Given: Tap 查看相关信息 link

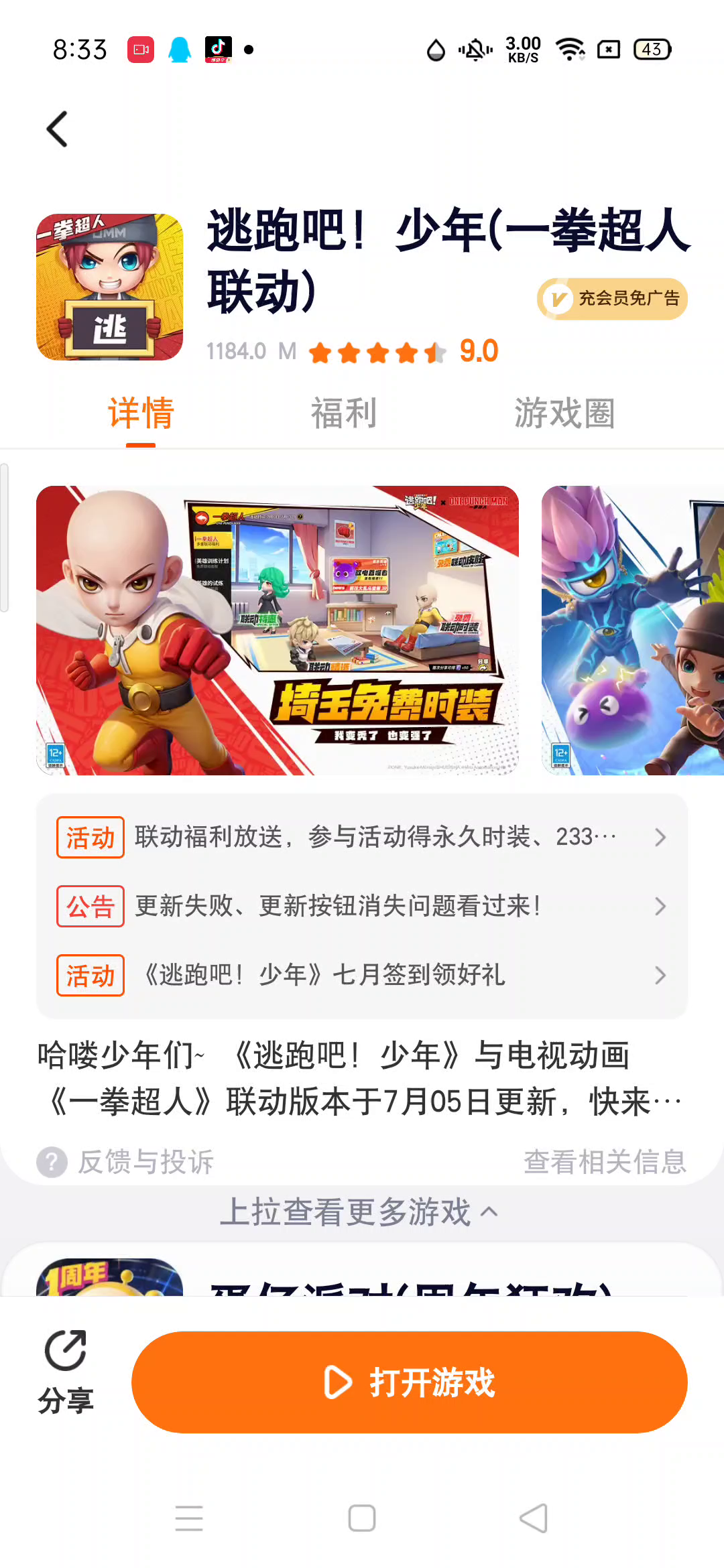Looking at the screenshot, I should [x=605, y=1162].
